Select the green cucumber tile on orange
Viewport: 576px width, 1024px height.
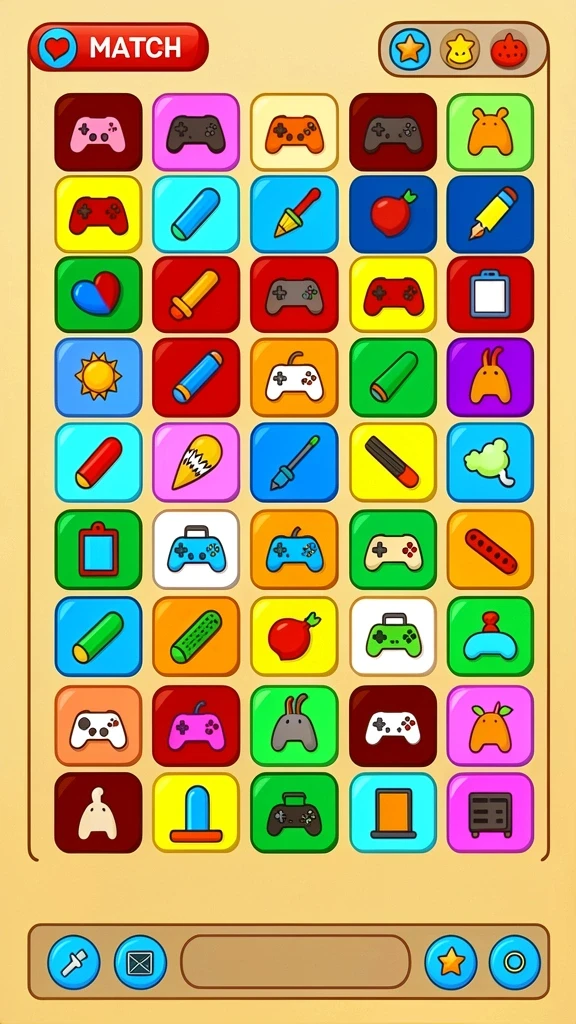(x=196, y=636)
